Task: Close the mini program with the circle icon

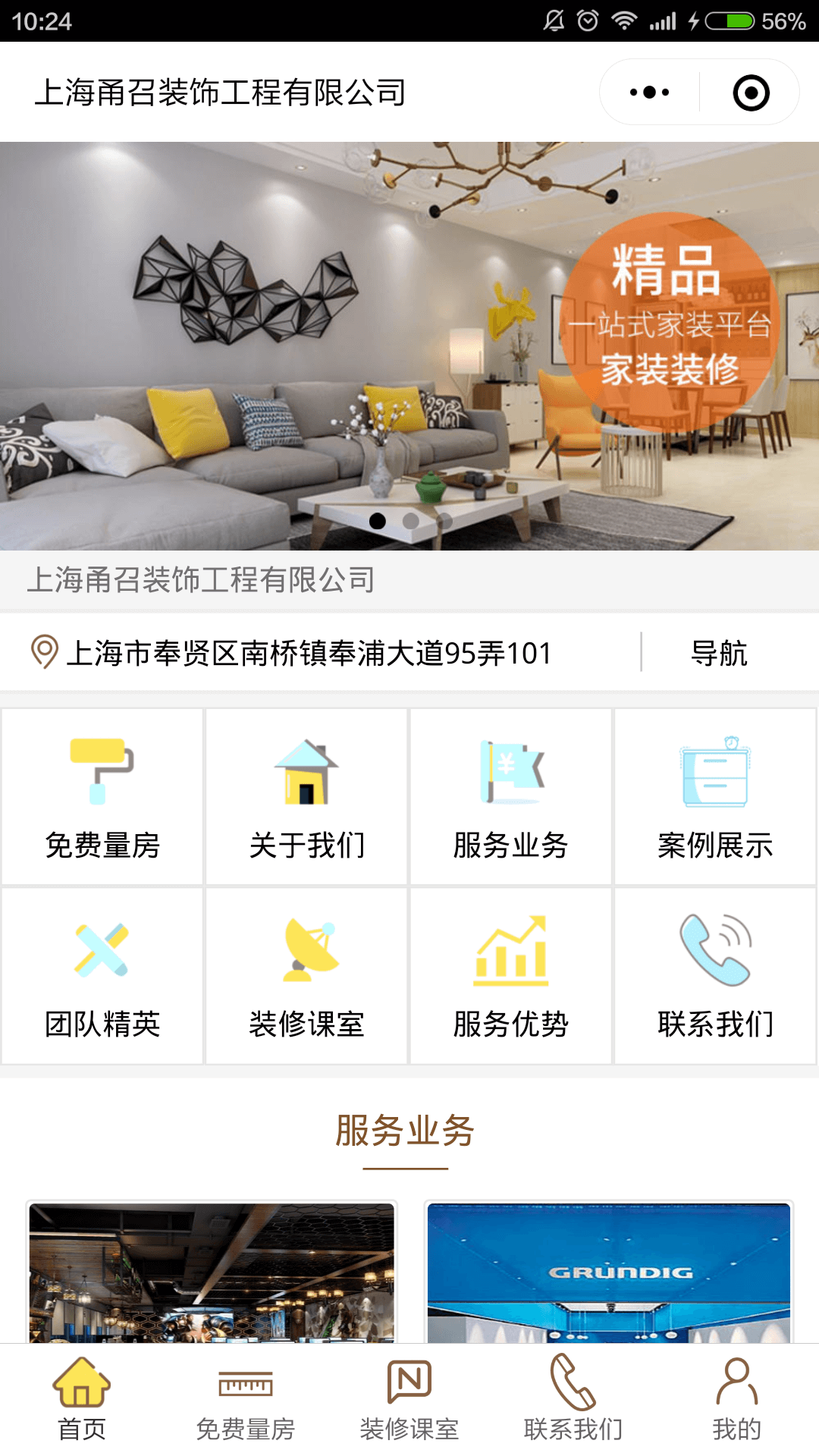Action: tap(751, 93)
